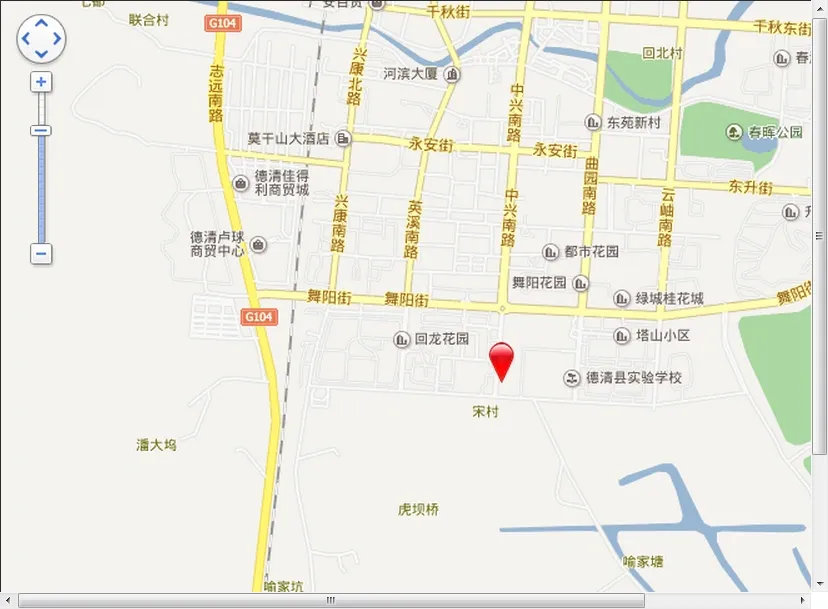The image size is (828, 609).
Task: Pan the map upward with the arrow control
Action: [41, 24]
